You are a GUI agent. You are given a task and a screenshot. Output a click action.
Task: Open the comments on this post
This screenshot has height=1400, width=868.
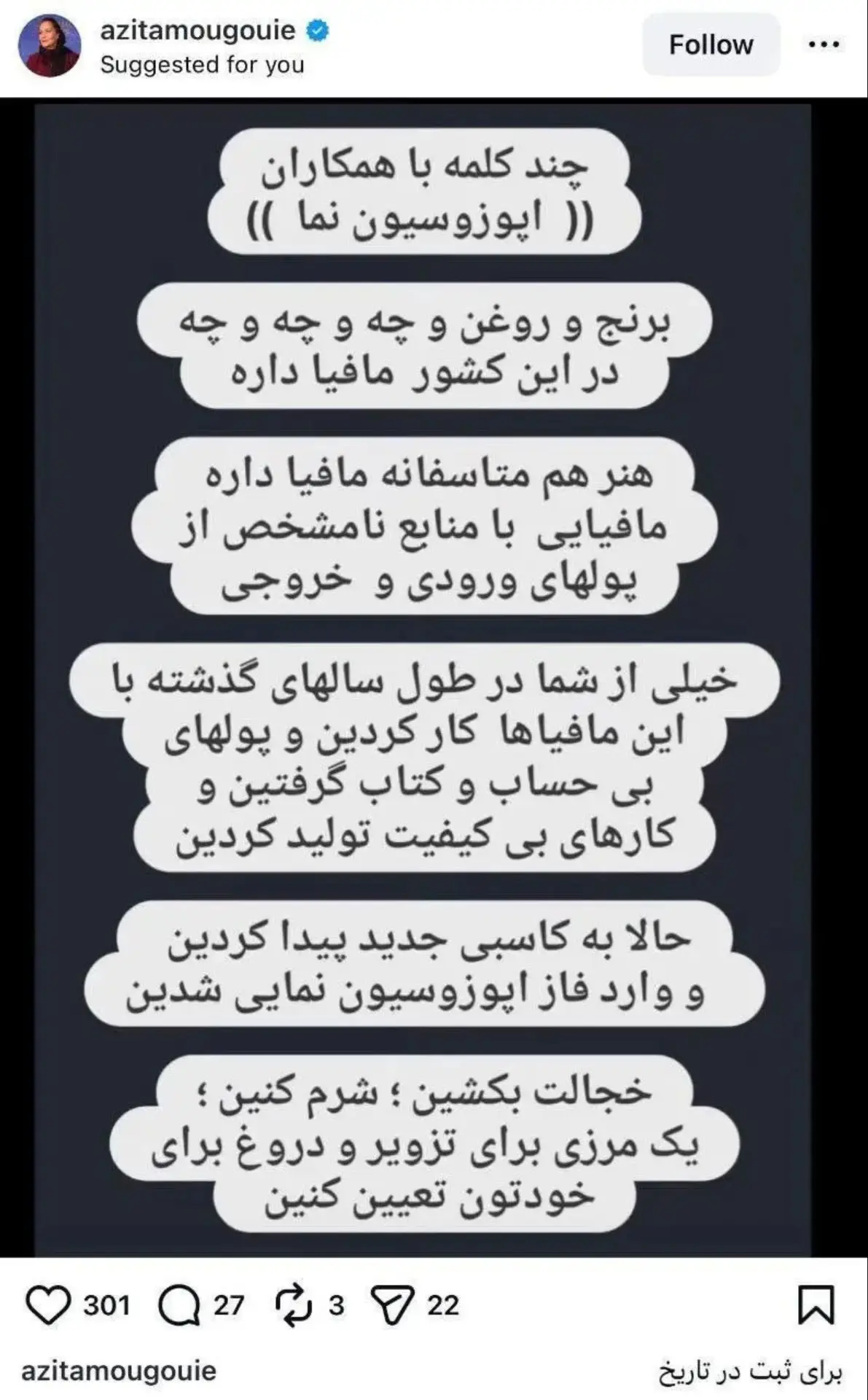point(179,1305)
